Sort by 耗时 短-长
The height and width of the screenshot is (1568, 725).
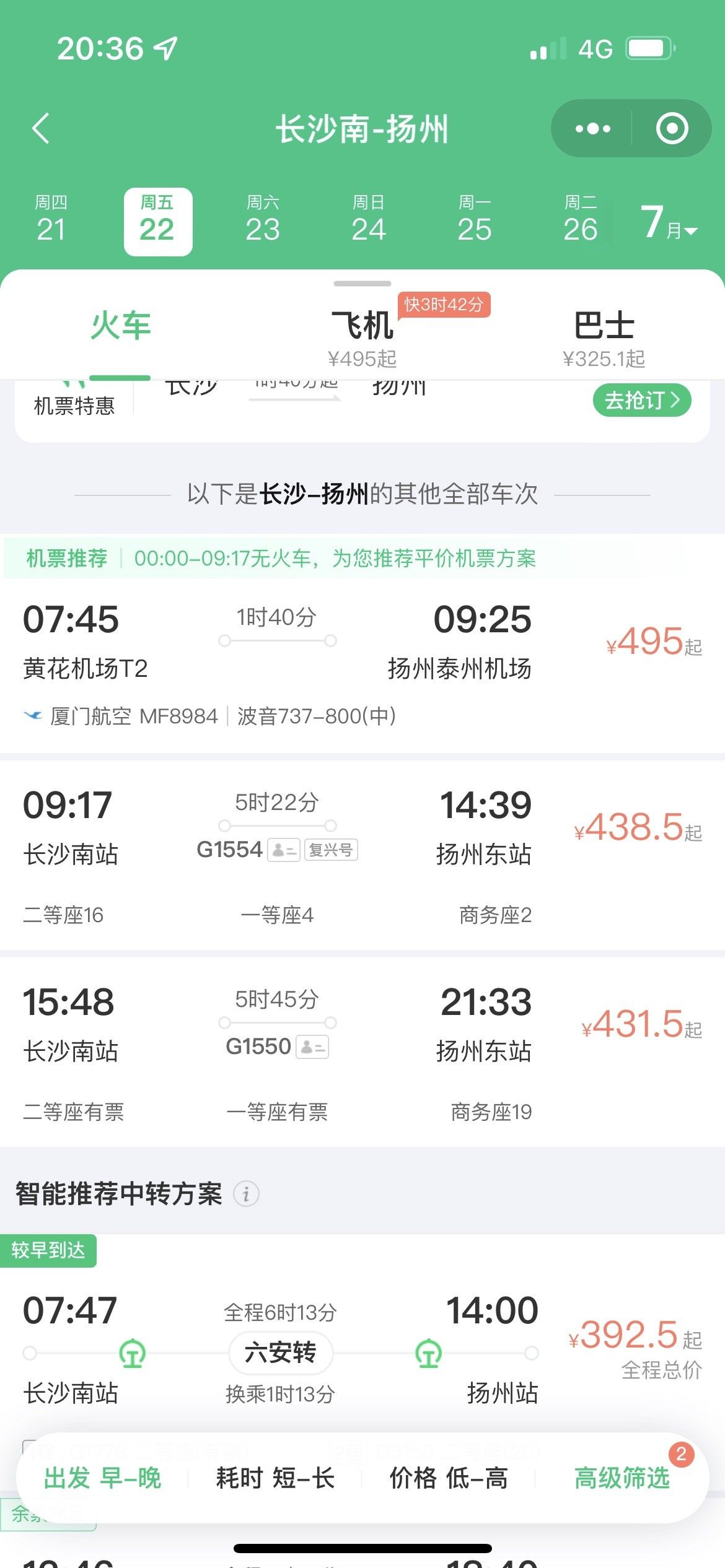275,1478
